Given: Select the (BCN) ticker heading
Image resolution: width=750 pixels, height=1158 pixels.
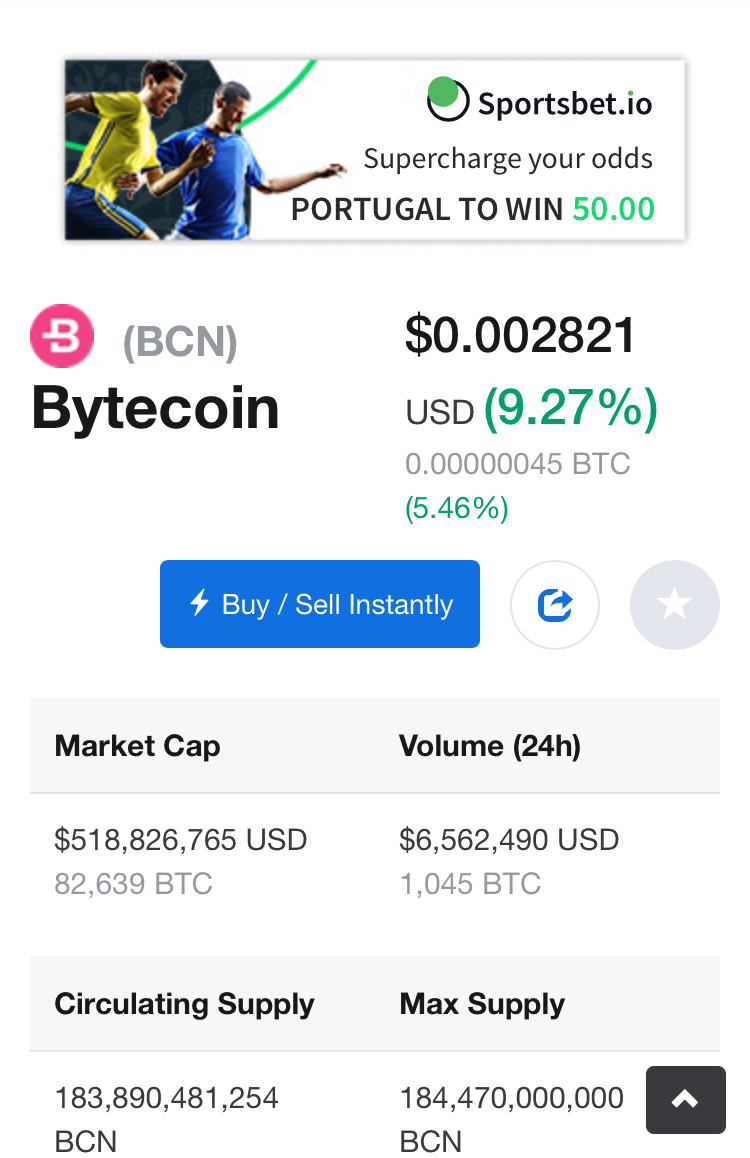Looking at the screenshot, I should 181,341.
